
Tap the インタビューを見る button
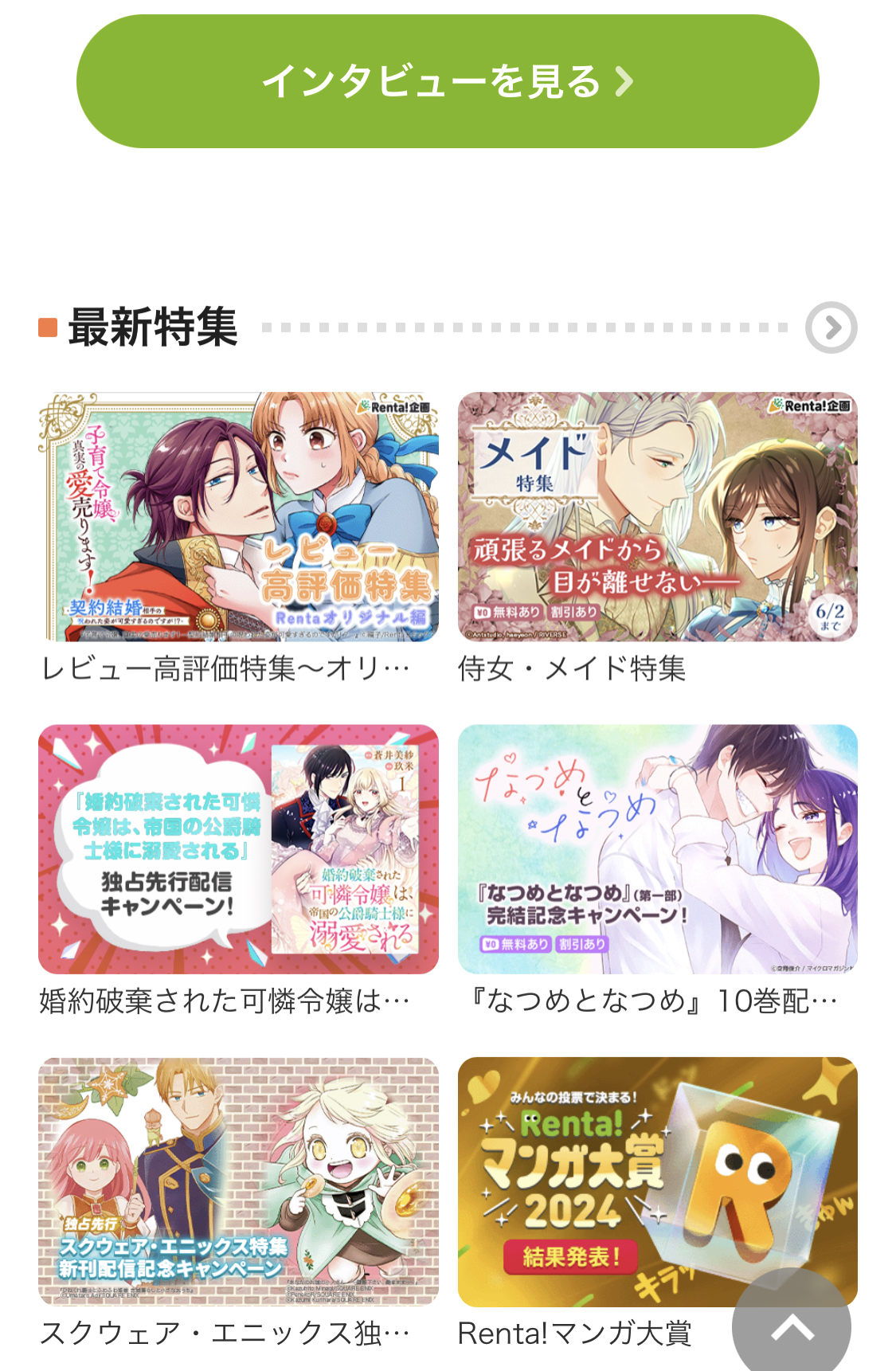click(448, 81)
